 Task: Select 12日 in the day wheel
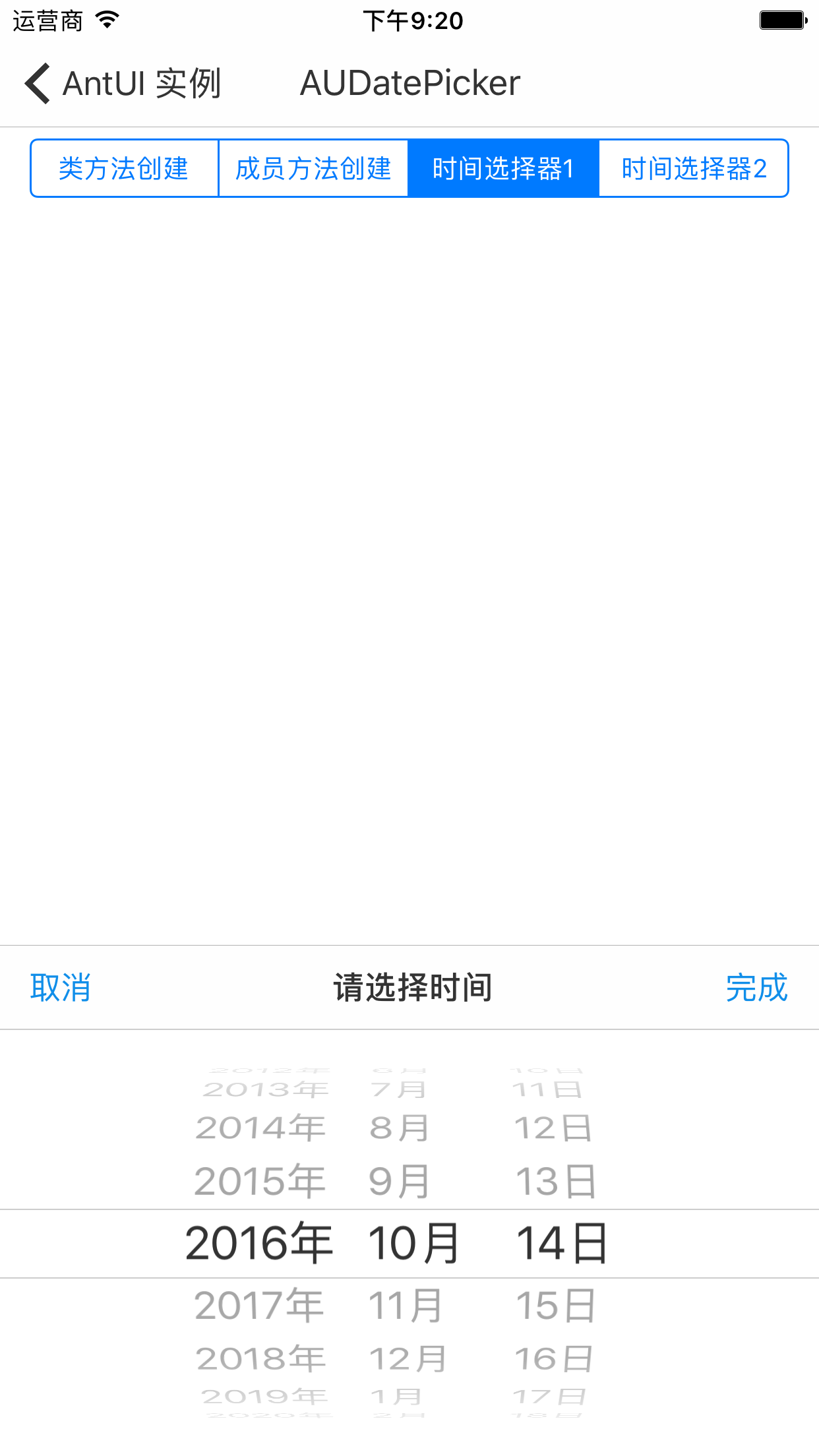pyautogui.click(x=553, y=1127)
